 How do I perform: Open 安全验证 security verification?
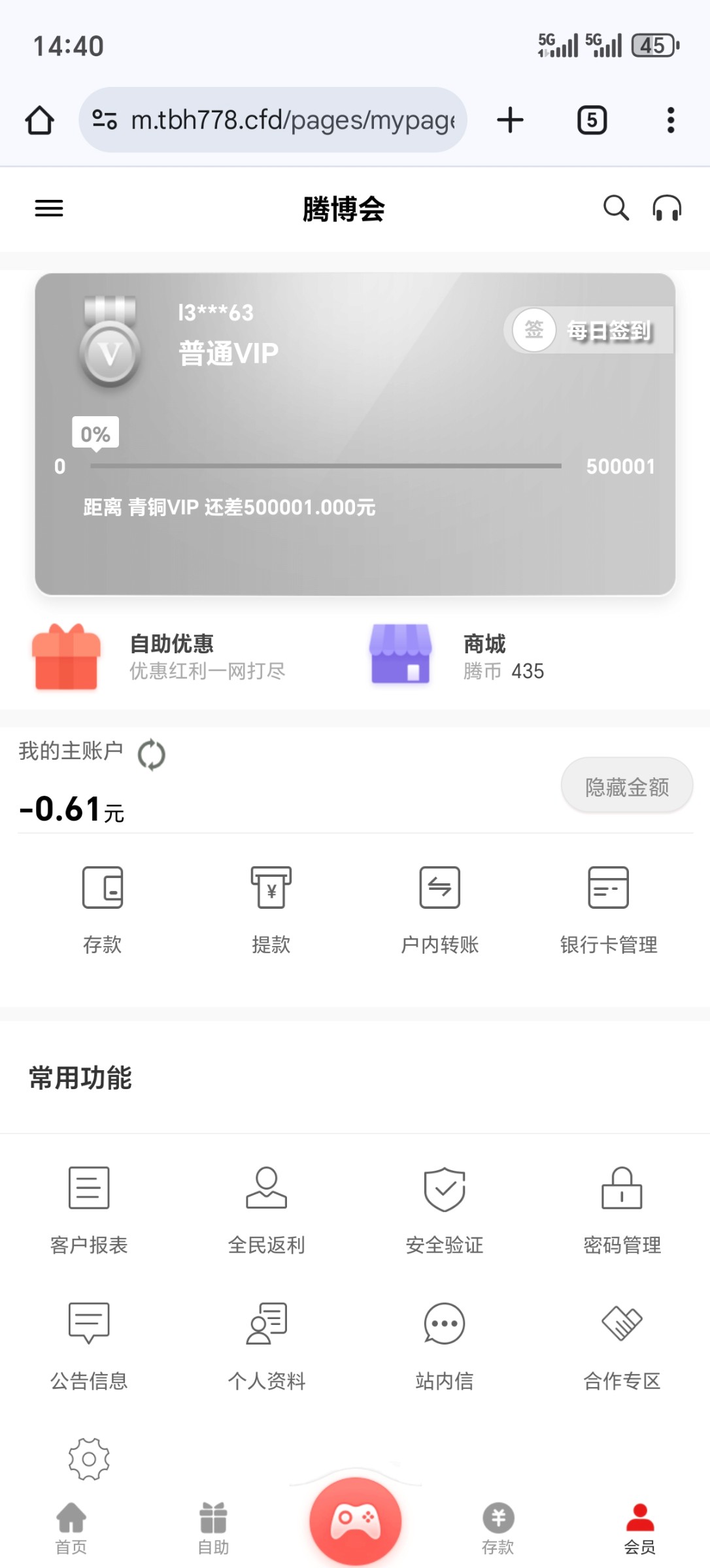click(445, 1210)
